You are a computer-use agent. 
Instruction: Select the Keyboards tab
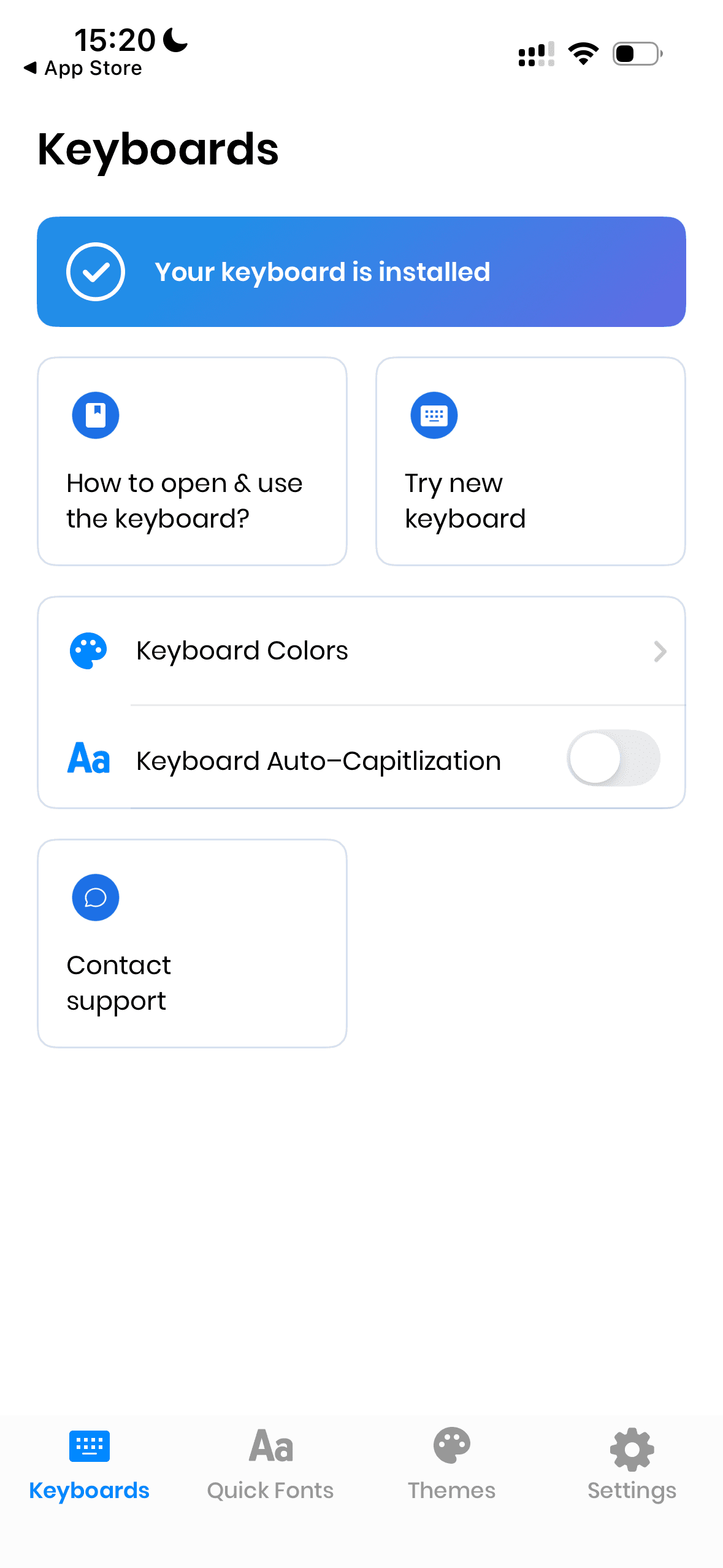pos(90,1464)
